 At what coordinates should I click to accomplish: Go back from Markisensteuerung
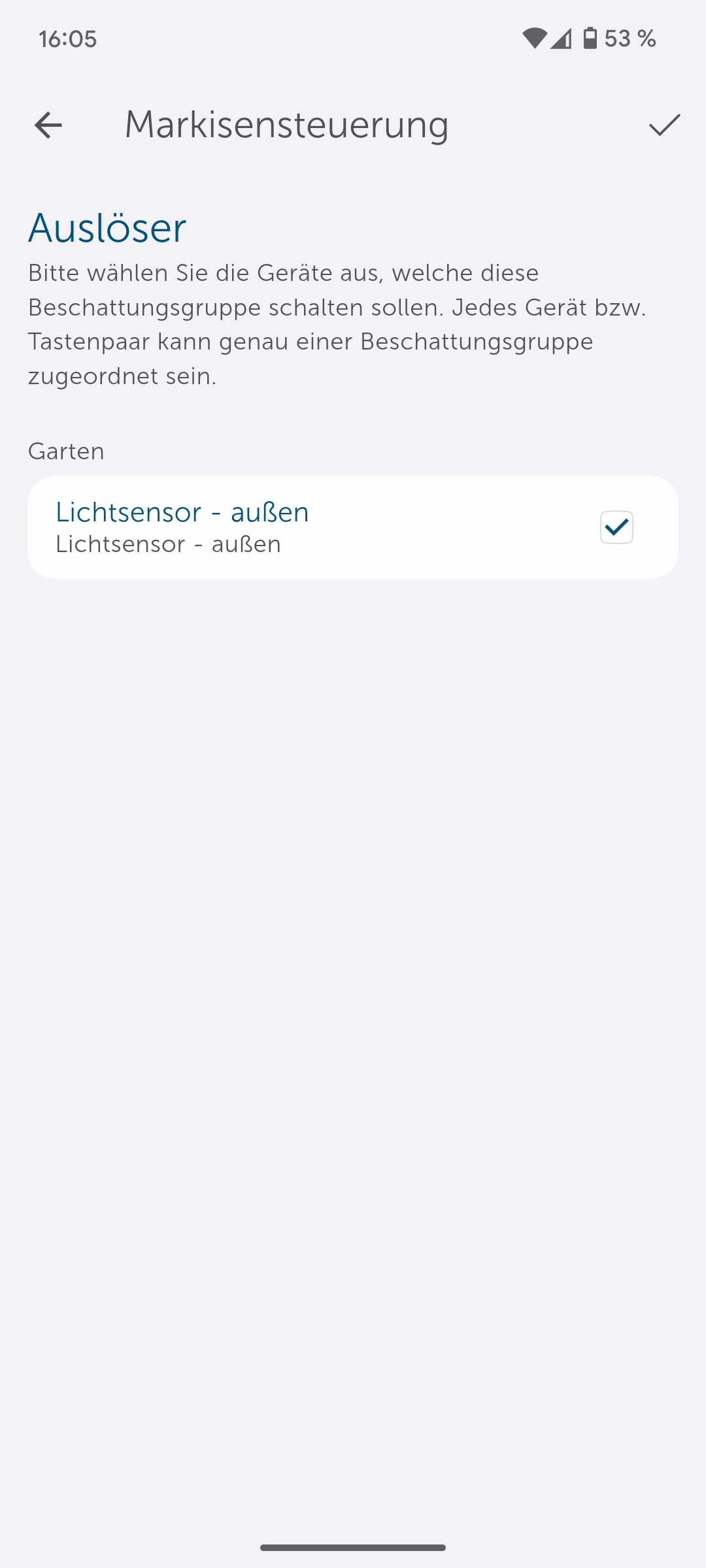48,125
